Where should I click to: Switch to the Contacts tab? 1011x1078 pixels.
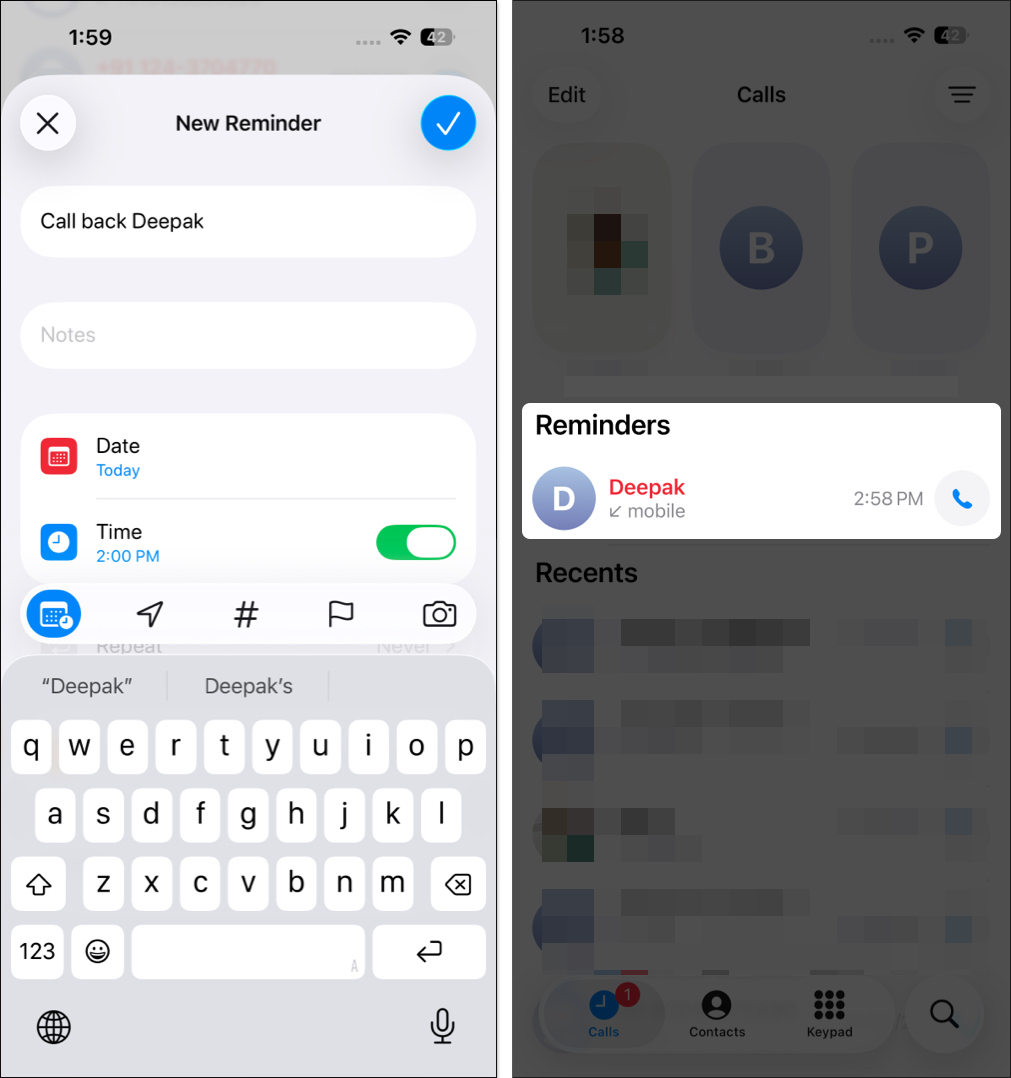point(717,1014)
